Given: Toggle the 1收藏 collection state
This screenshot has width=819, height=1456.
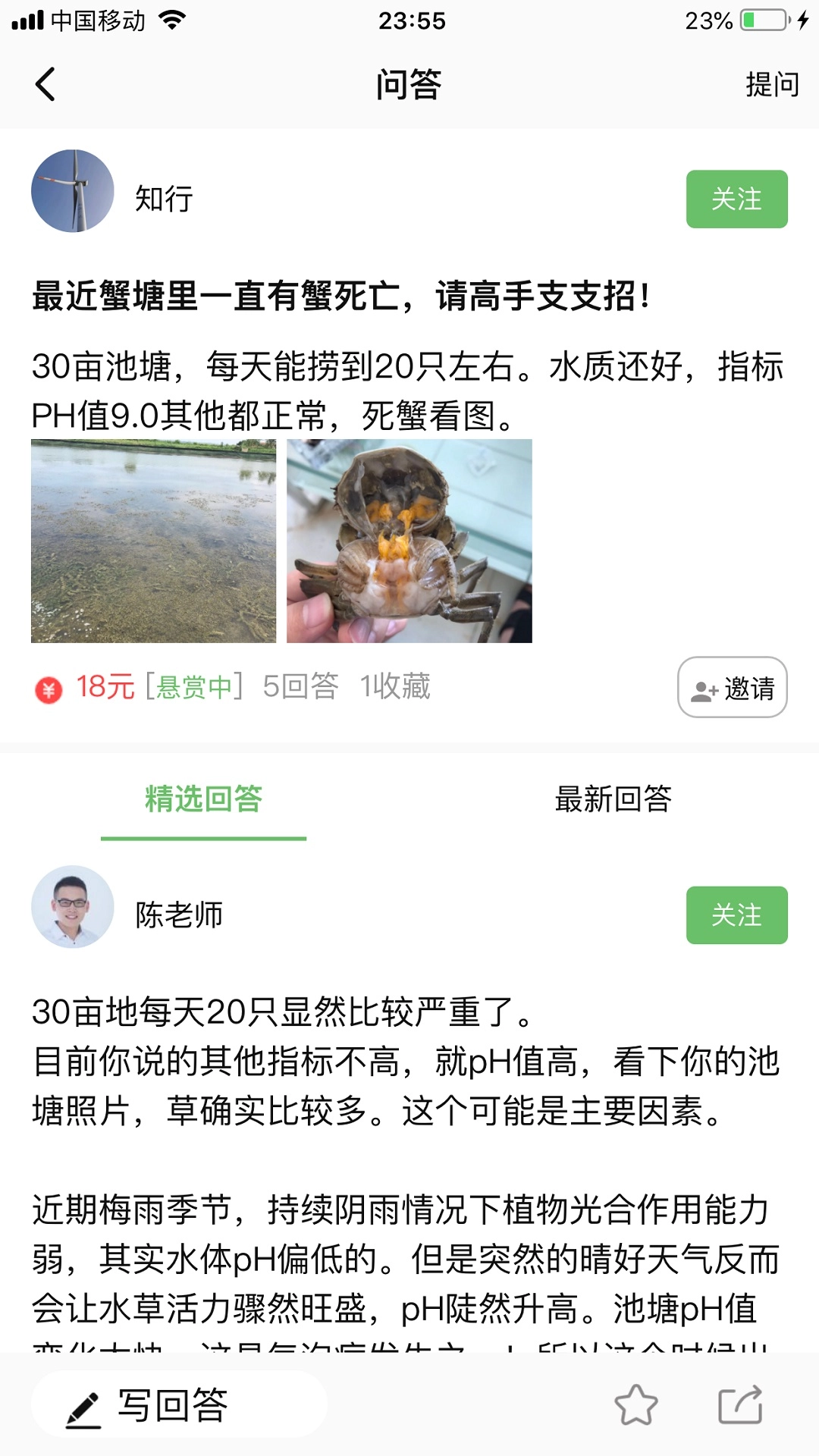Looking at the screenshot, I should [x=396, y=688].
